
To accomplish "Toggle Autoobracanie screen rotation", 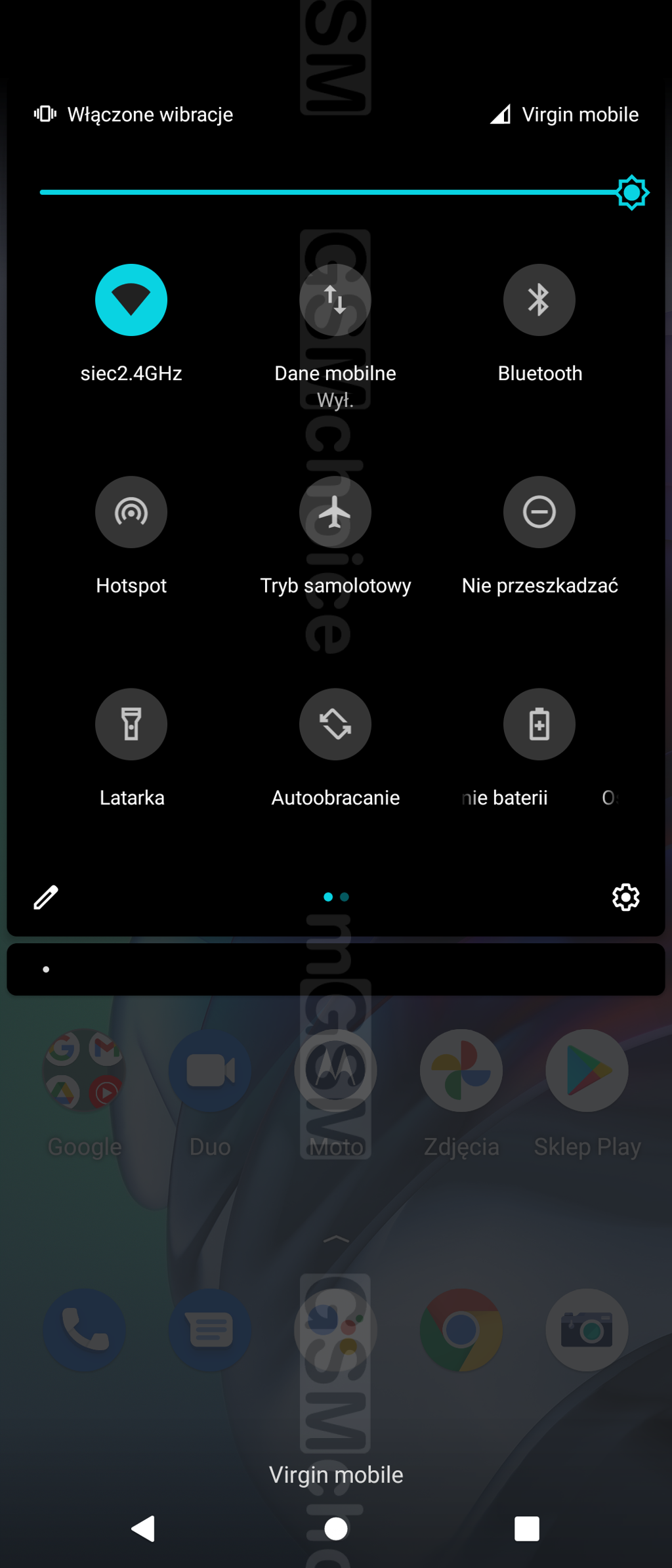I will (335, 724).
